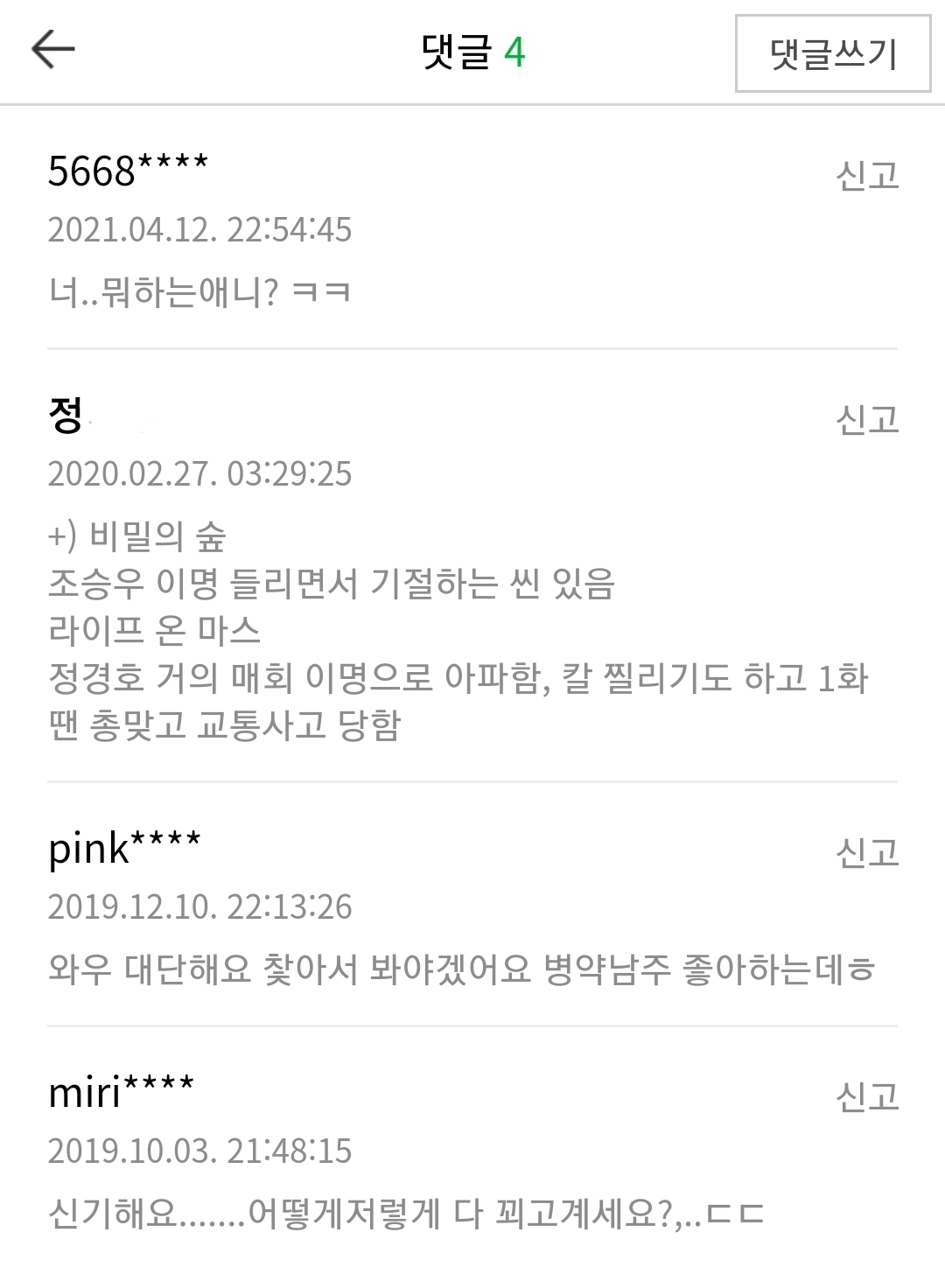Report the comment by 정
Viewport: 945px width, 1288px height.
(x=866, y=420)
